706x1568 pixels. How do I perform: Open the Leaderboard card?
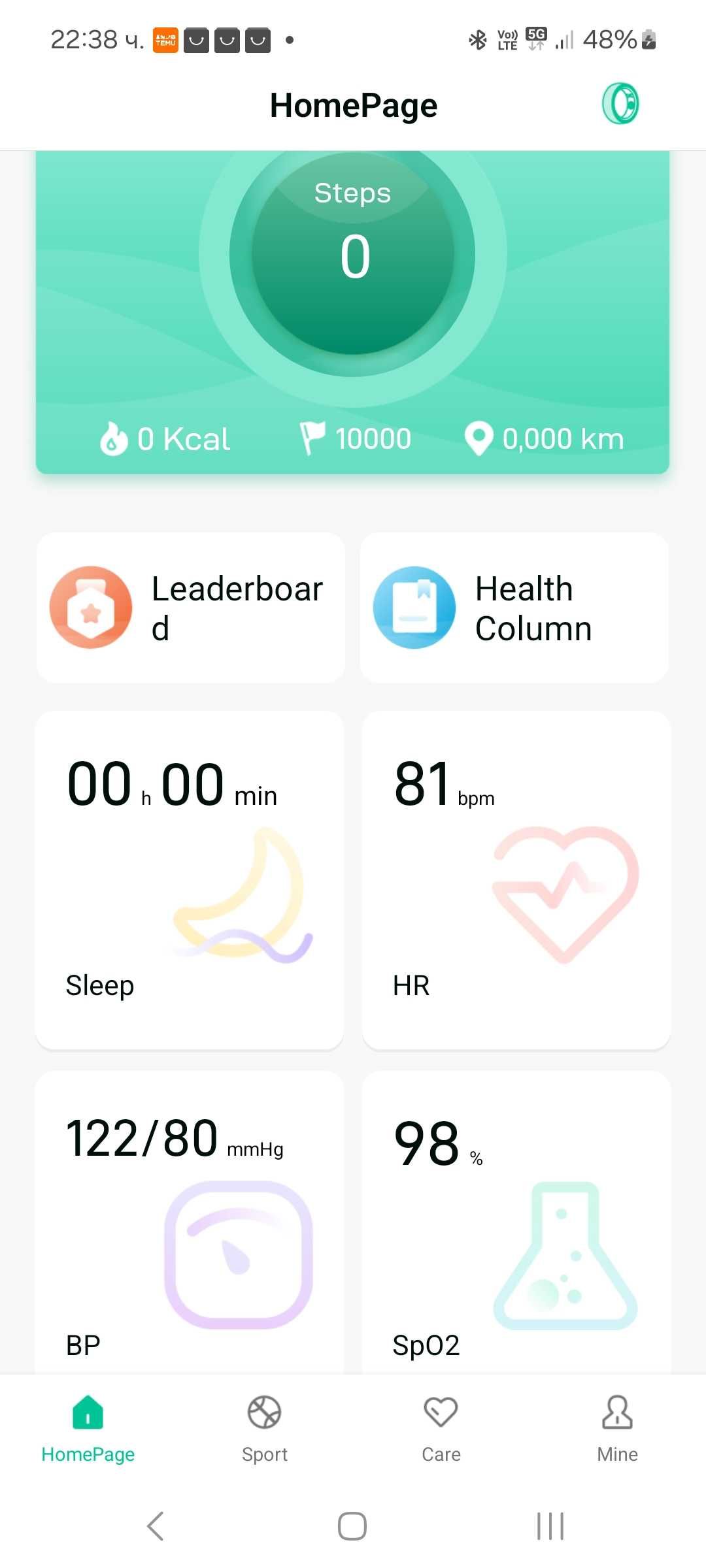190,608
